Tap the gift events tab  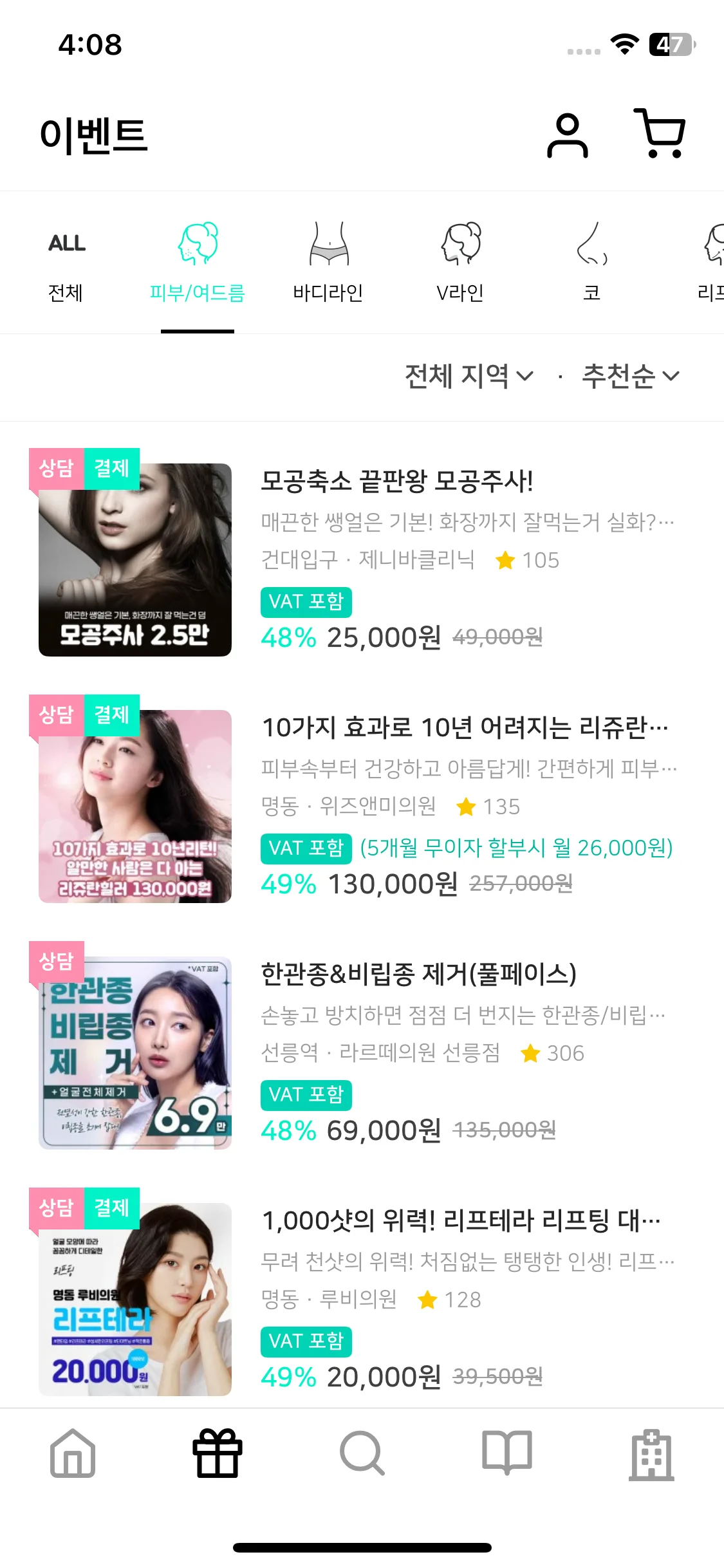218,1453
